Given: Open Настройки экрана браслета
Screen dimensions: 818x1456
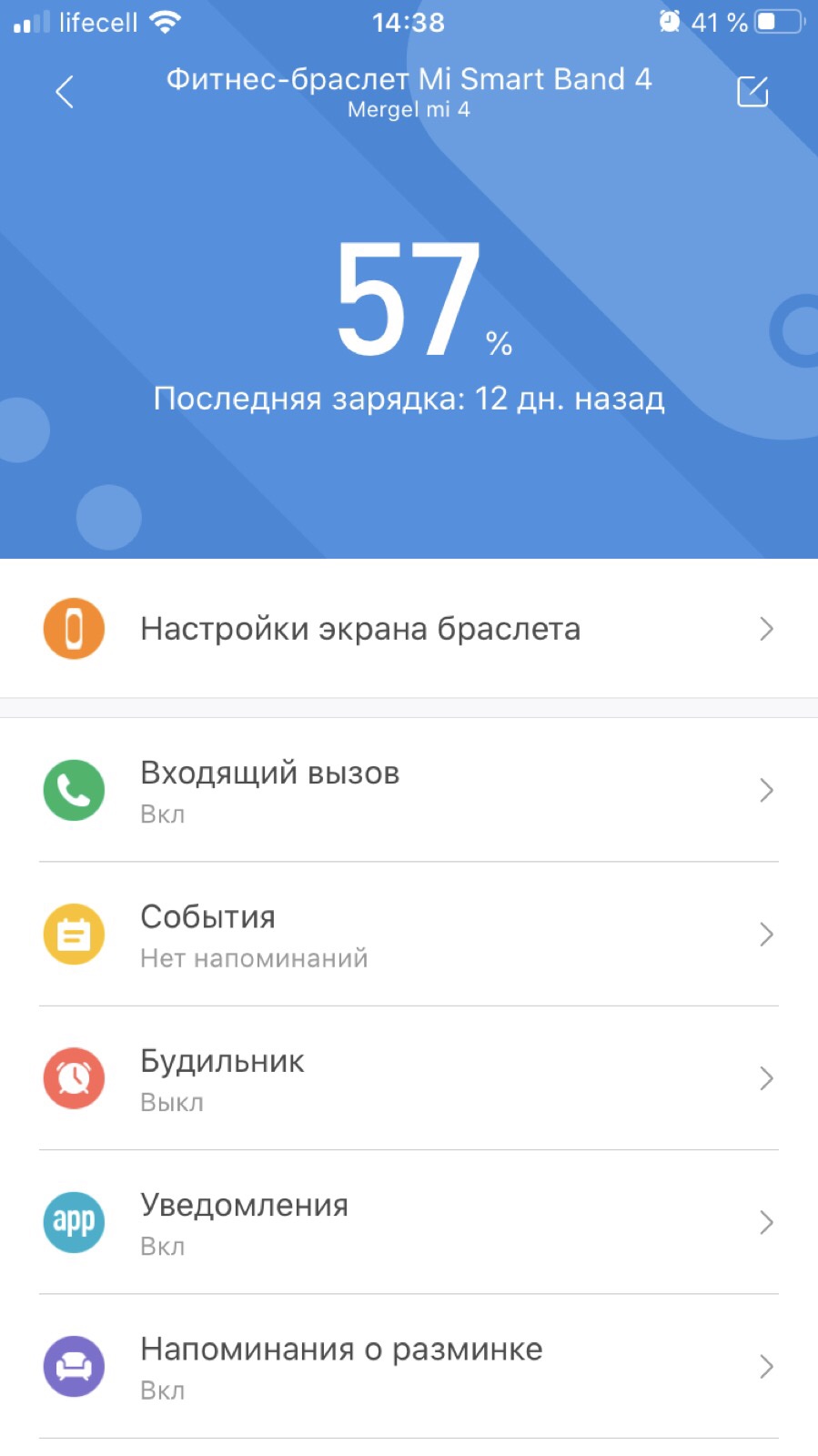Looking at the screenshot, I should (409, 629).
